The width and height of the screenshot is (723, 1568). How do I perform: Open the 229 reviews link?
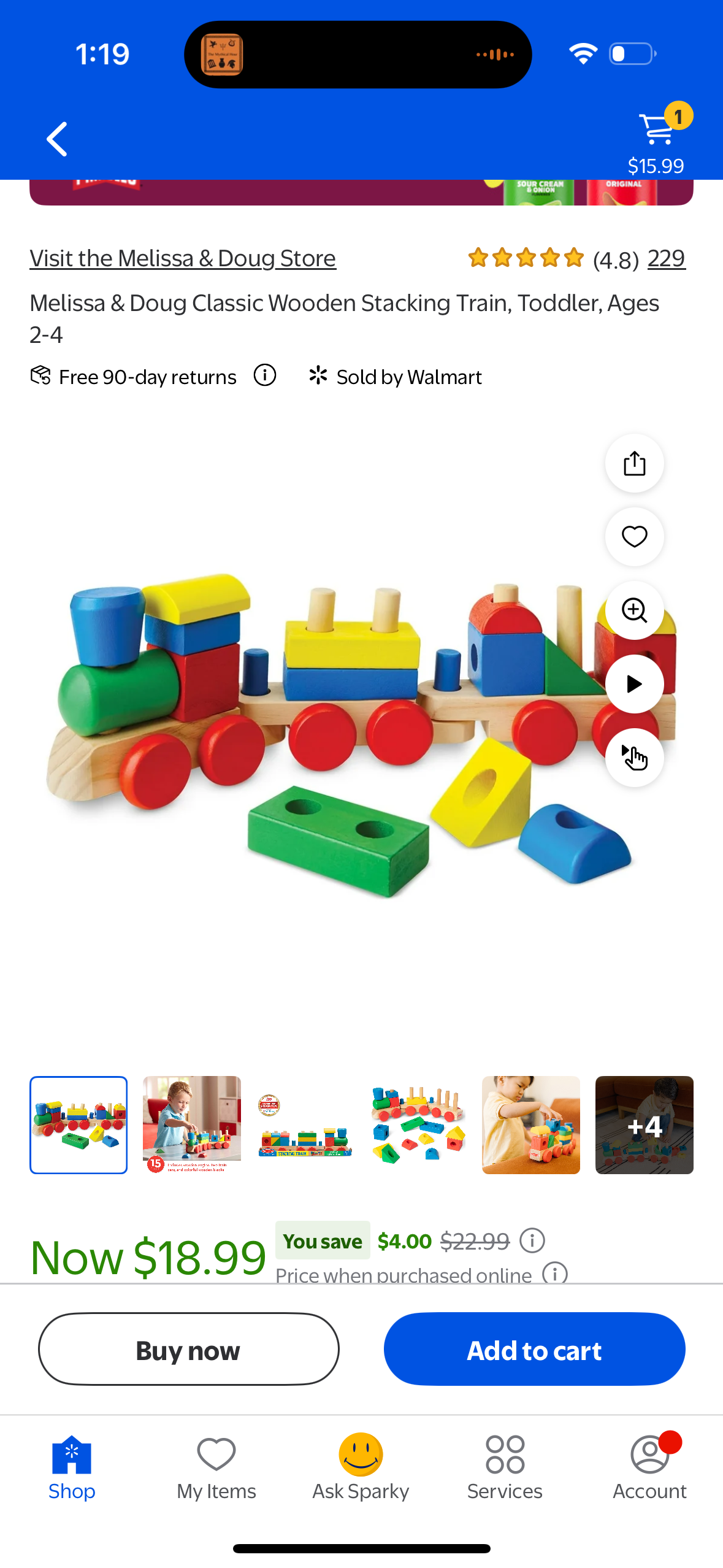[665, 258]
